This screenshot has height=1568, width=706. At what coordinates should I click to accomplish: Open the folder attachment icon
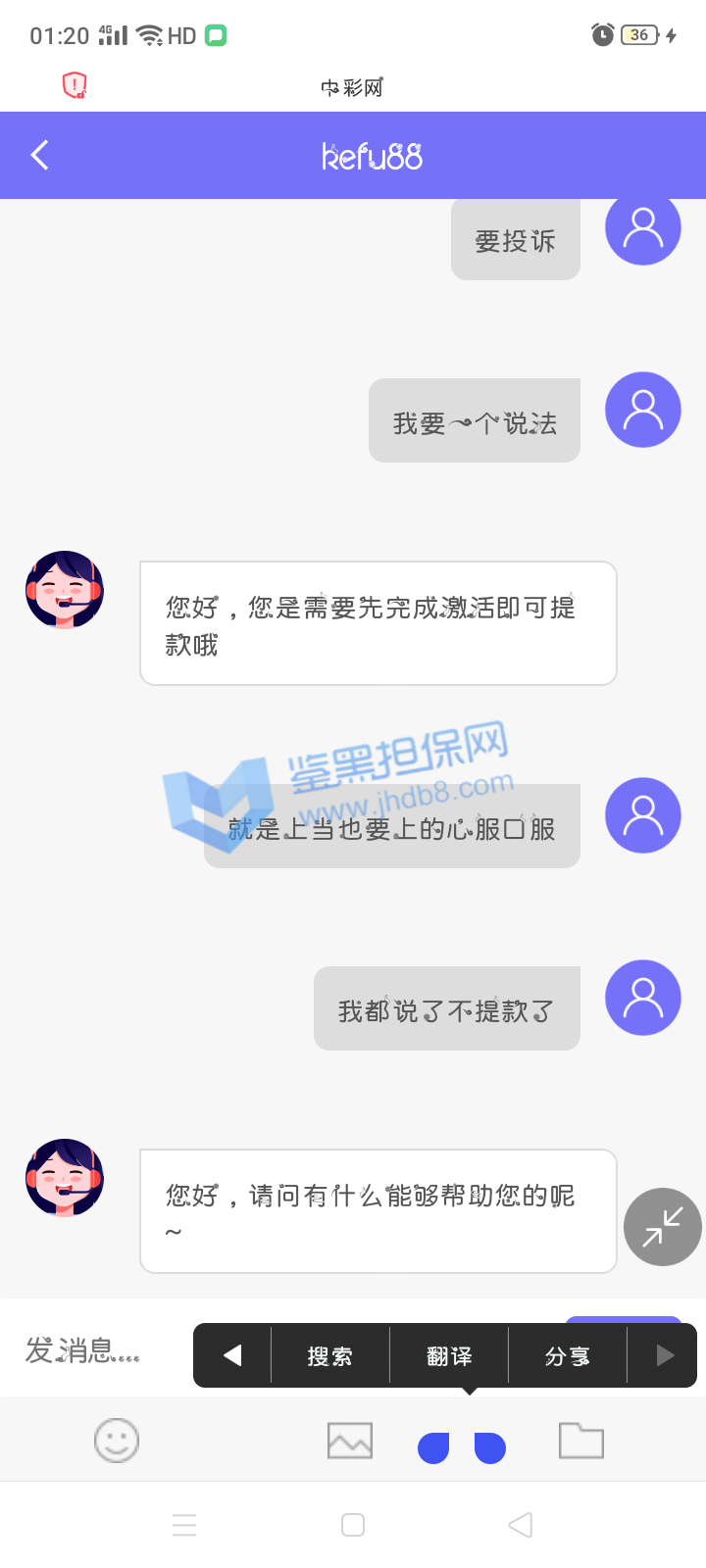coord(580,1441)
